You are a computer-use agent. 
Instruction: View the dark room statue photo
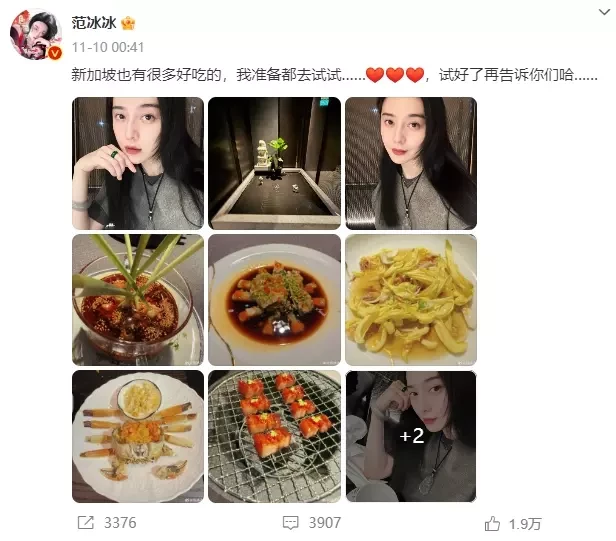coord(273,163)
